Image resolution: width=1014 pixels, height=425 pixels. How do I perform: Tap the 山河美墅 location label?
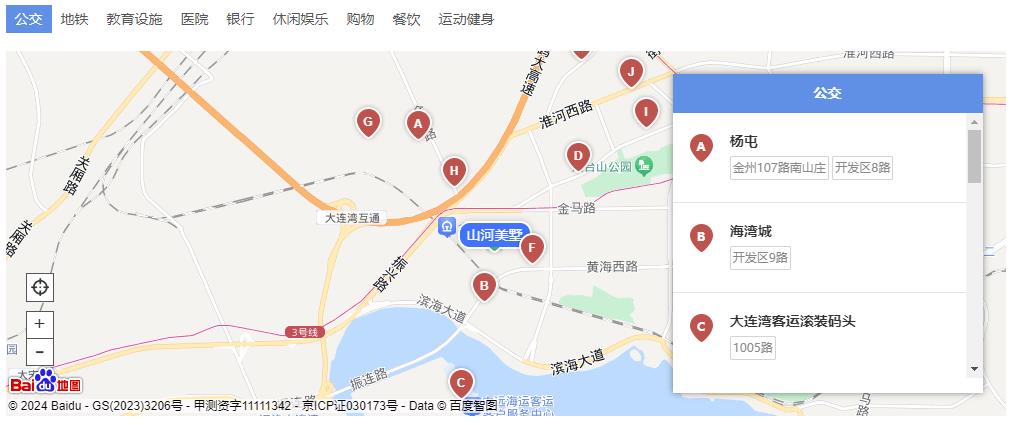495,235
